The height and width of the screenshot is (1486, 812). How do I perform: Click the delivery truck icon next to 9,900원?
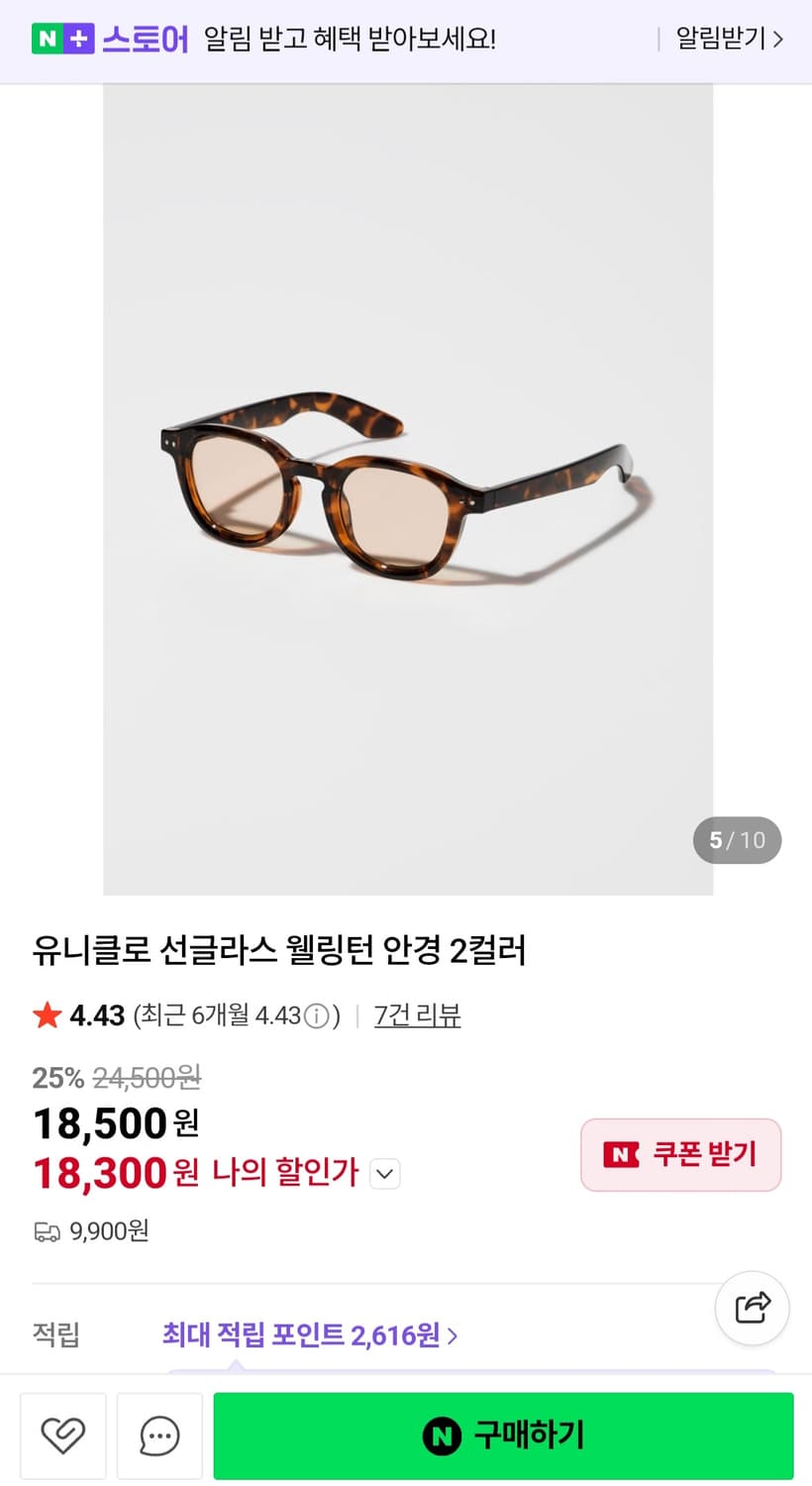click(47, 1230)
